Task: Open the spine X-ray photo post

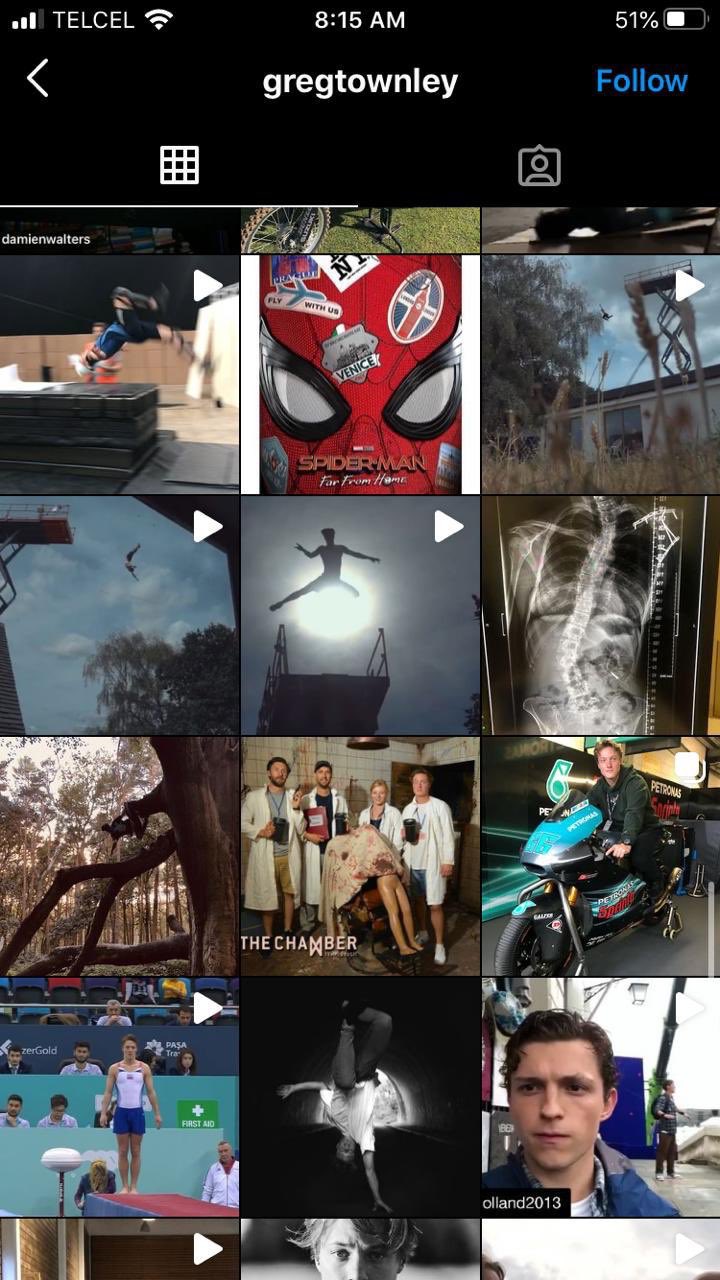Action: (x=601, y=615)
